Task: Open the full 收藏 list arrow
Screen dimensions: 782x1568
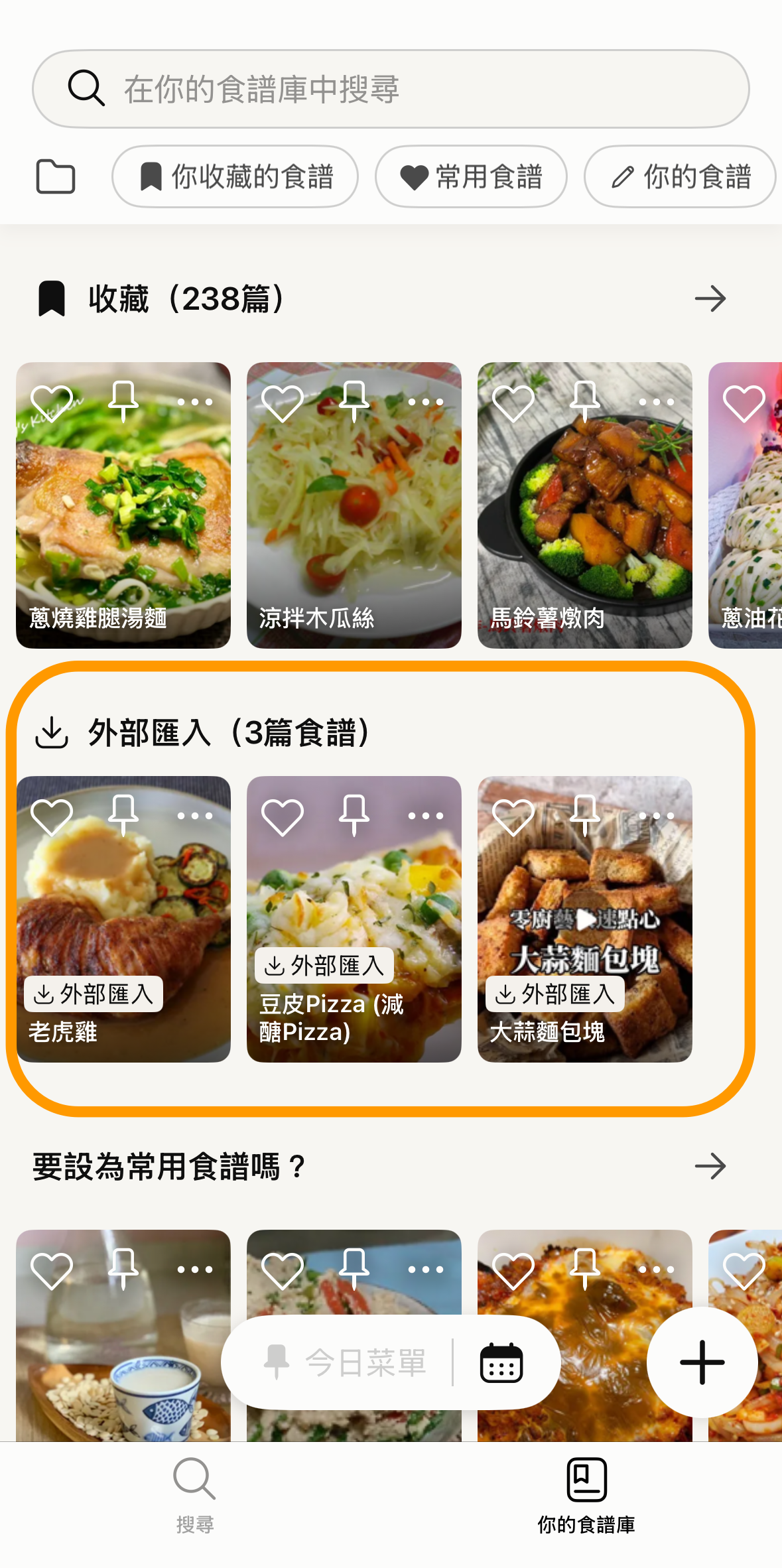Action: coord(710,298)
